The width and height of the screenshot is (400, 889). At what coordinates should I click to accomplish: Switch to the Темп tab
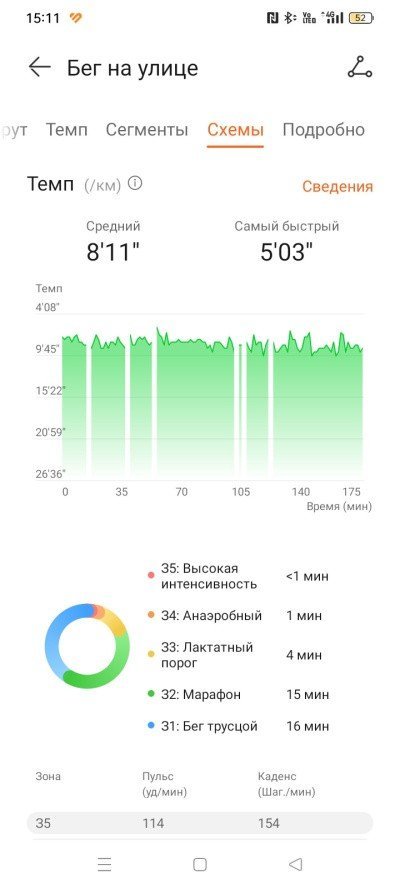click(67, 130)
